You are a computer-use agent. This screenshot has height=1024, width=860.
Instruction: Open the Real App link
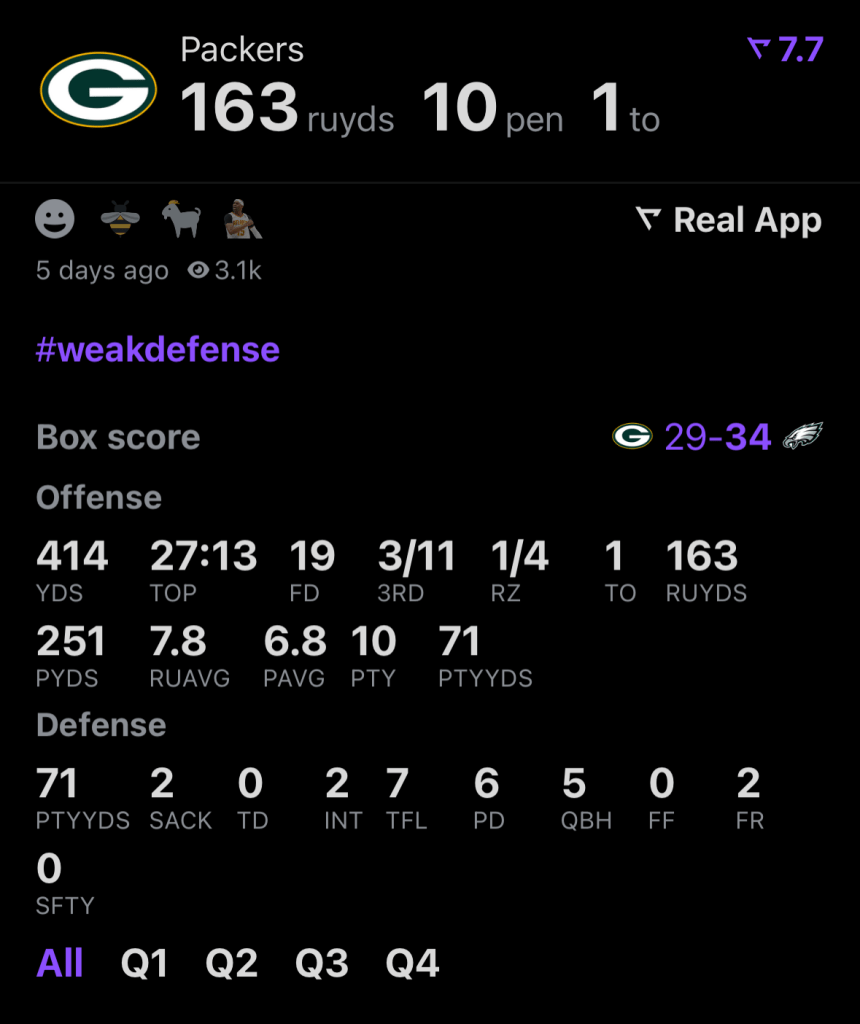coord(729,221)
